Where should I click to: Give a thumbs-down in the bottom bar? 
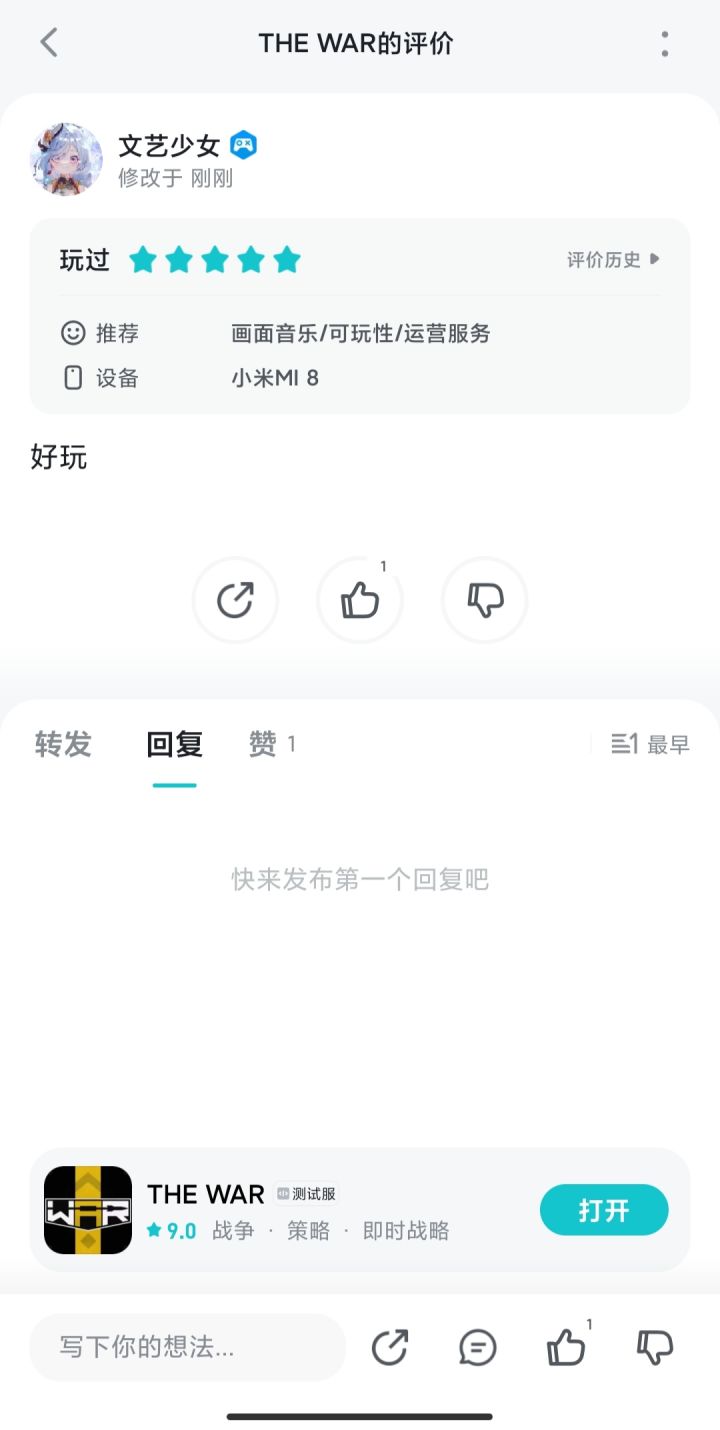(x=655, y=1347)
